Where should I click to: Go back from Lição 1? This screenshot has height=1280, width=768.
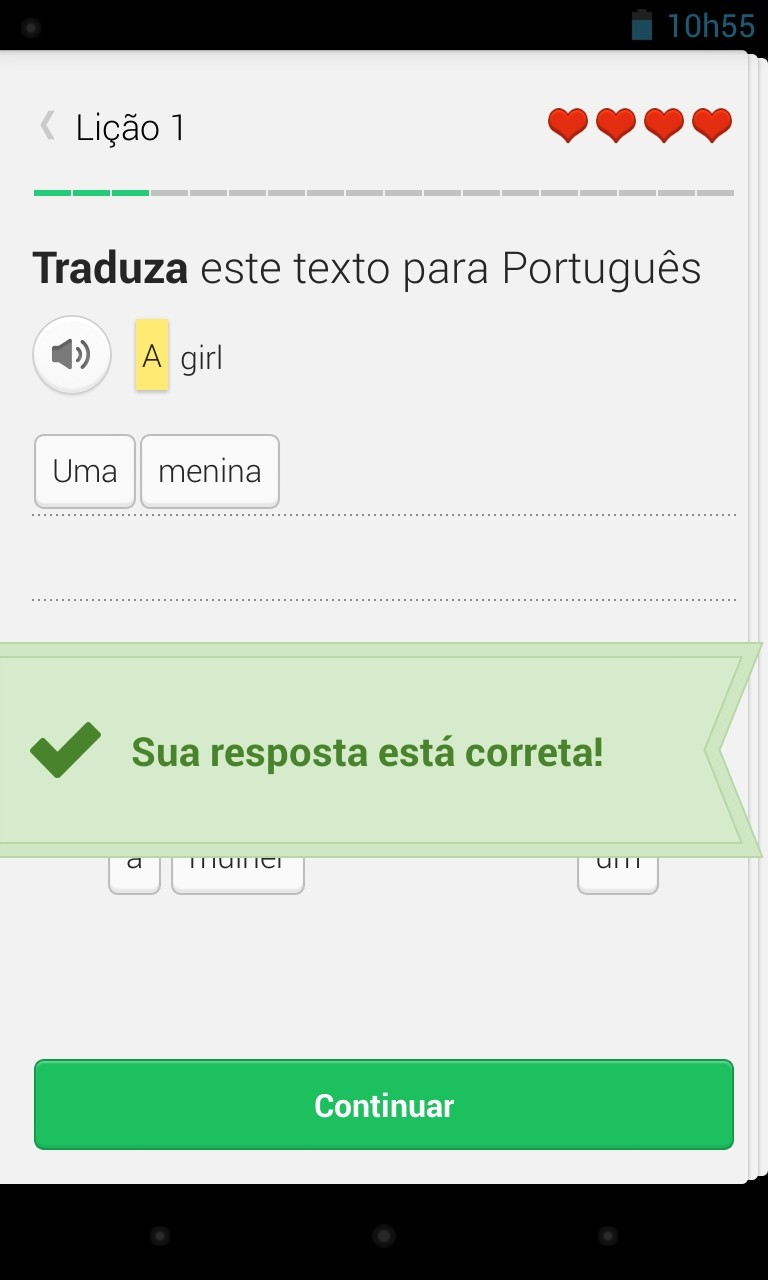click(x=47, y=126)
